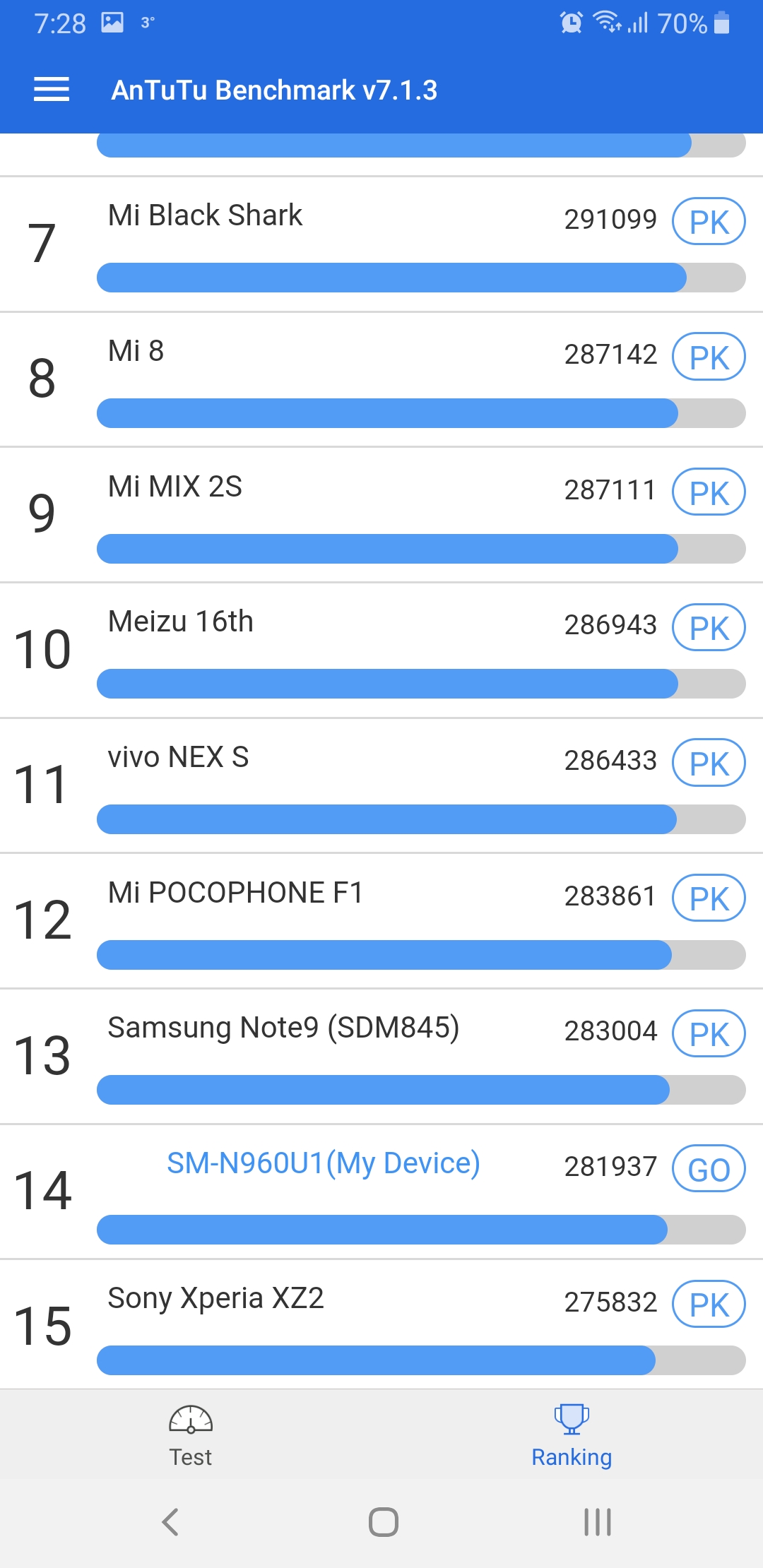The width and height of the screenshot is (763, 1568).
Task: Tap GO for SM-N960U1 My Device
Action: click(x=709, y=1170)
